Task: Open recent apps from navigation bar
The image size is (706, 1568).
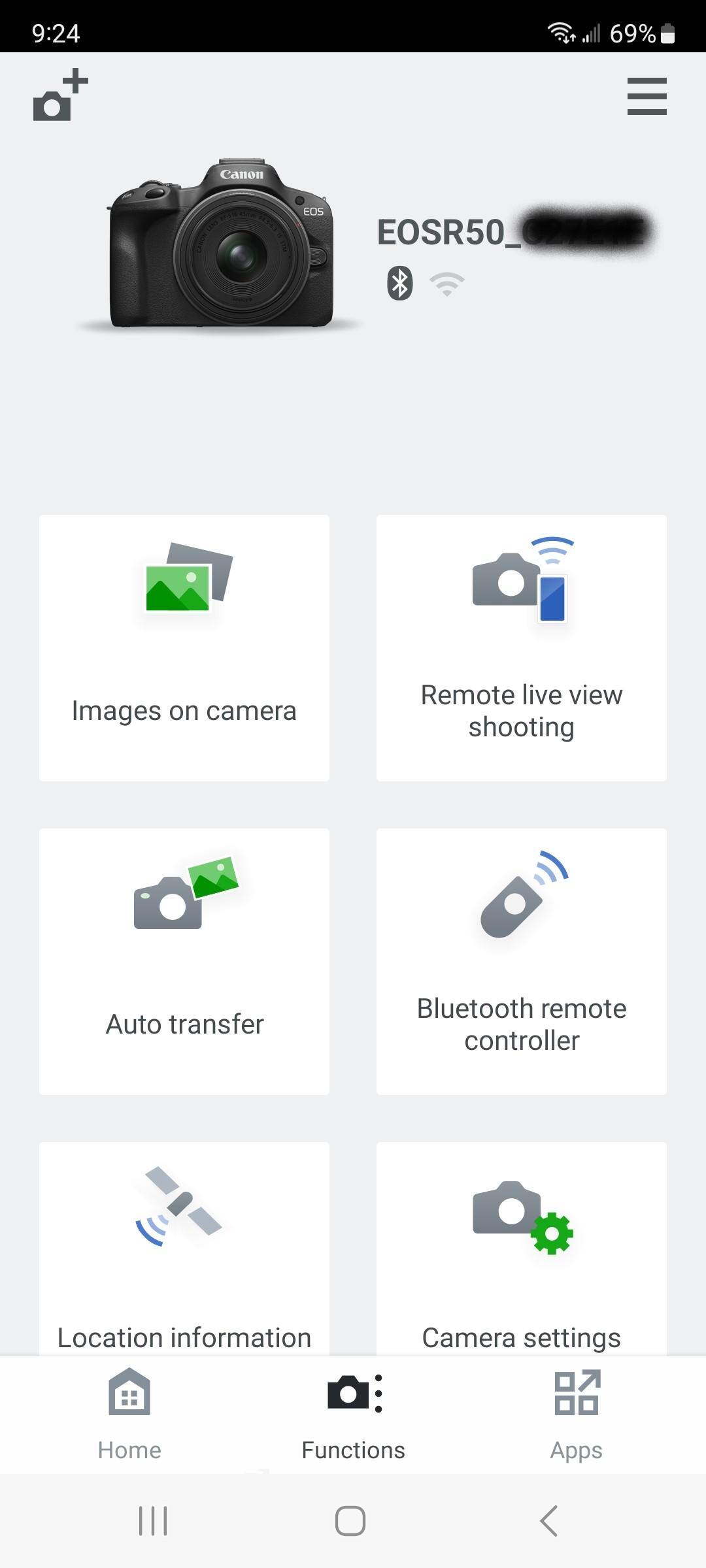Action: (x=153, y=1520)
